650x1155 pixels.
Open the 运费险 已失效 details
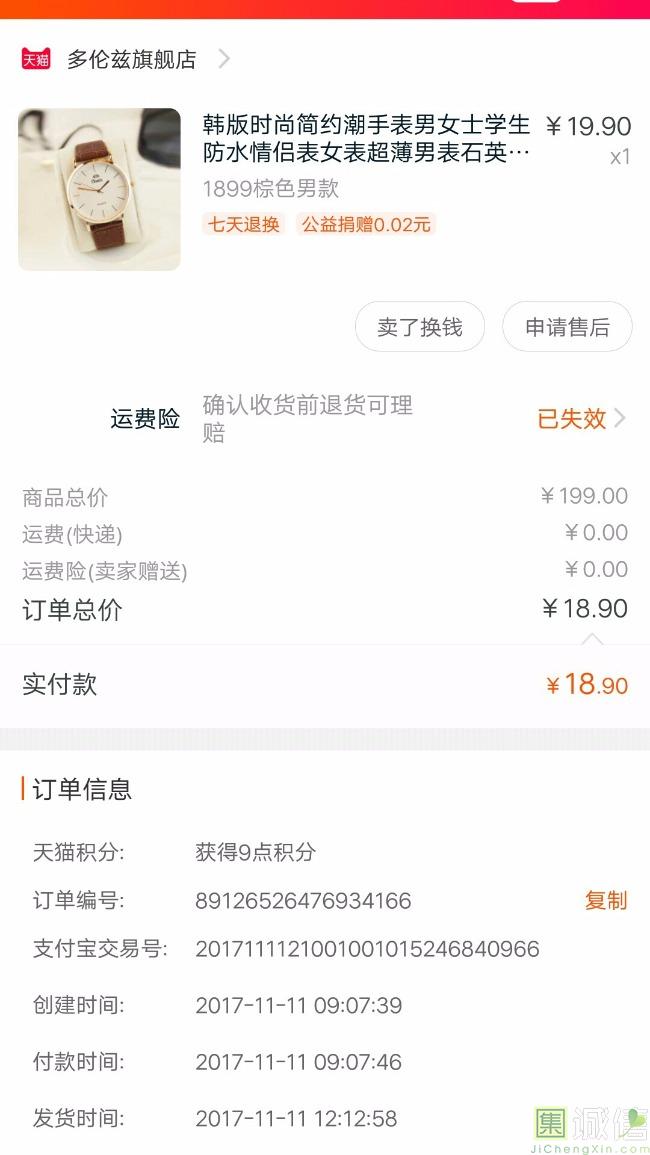(581, 418)
